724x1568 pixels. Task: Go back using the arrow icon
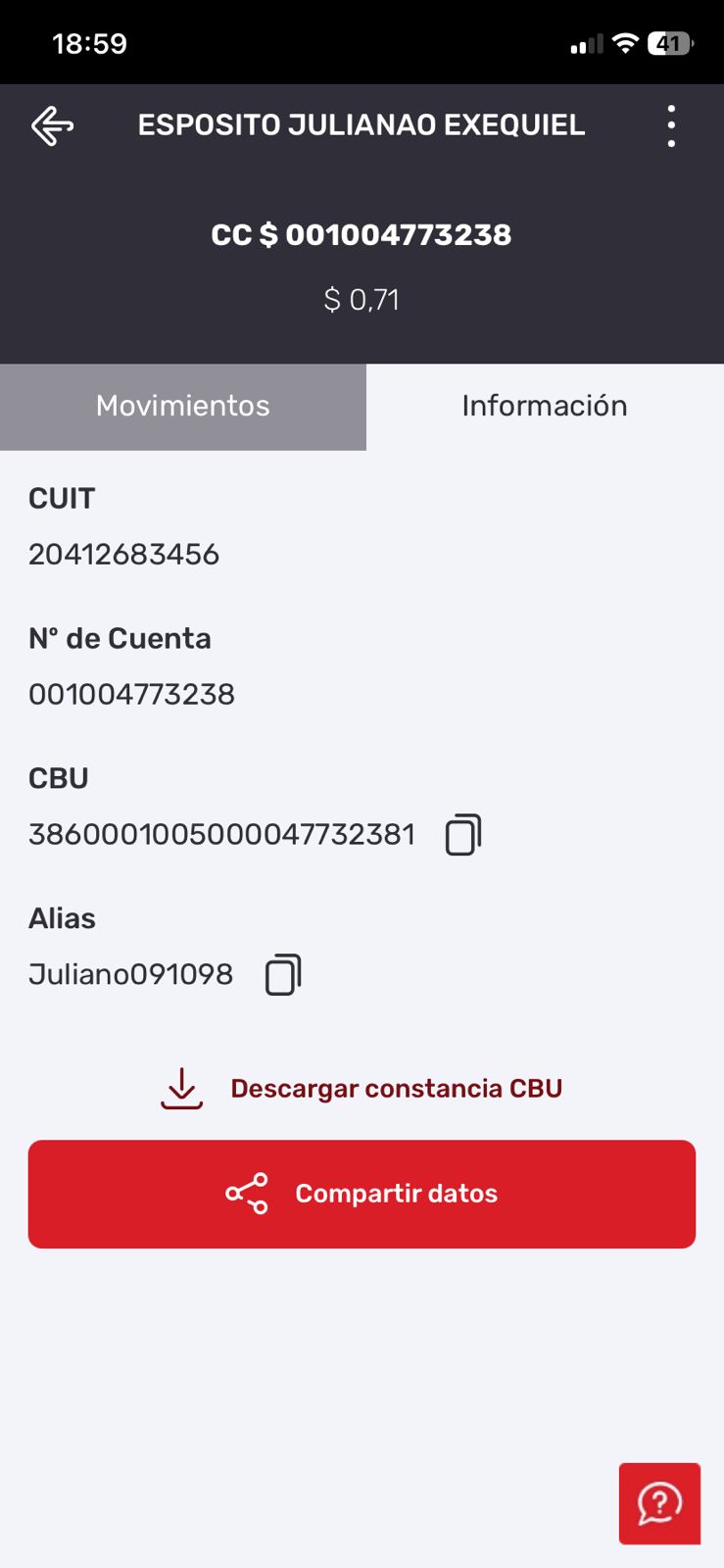52,126
